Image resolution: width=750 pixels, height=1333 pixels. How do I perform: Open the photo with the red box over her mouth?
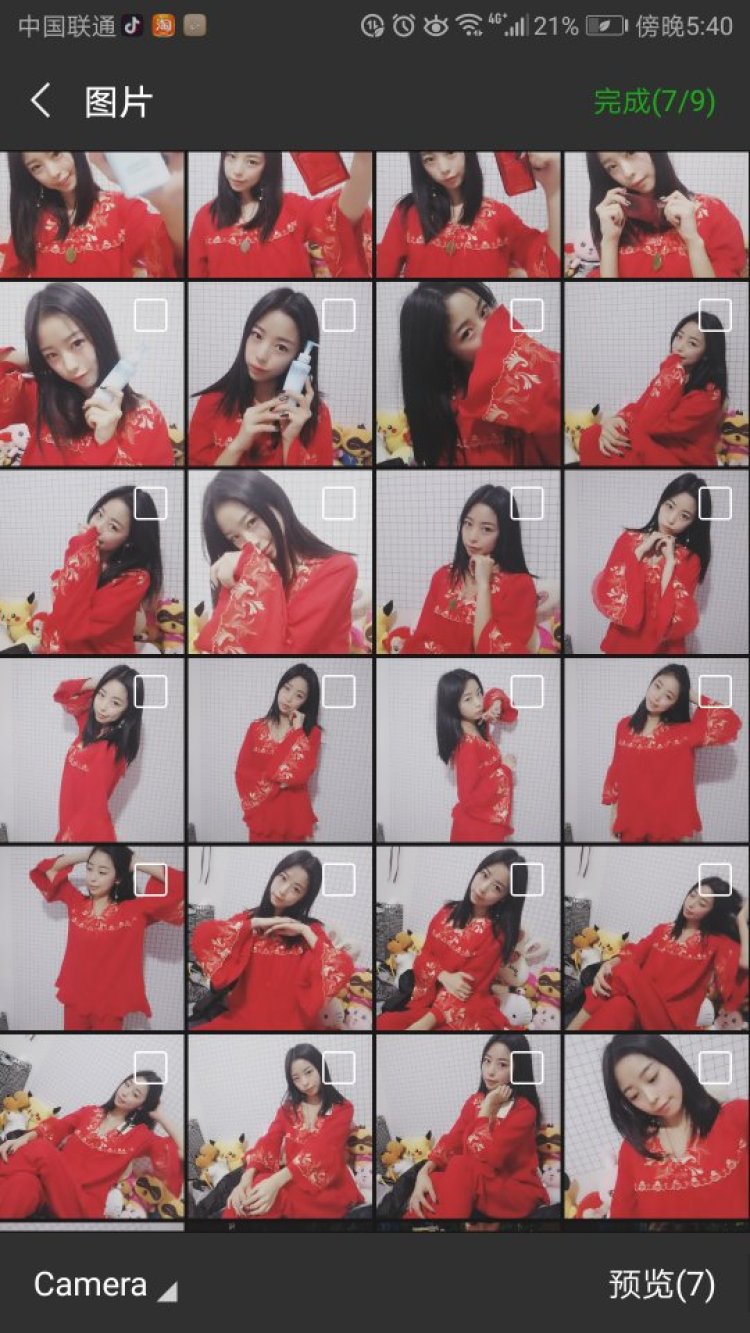click(x=655, y=215)
